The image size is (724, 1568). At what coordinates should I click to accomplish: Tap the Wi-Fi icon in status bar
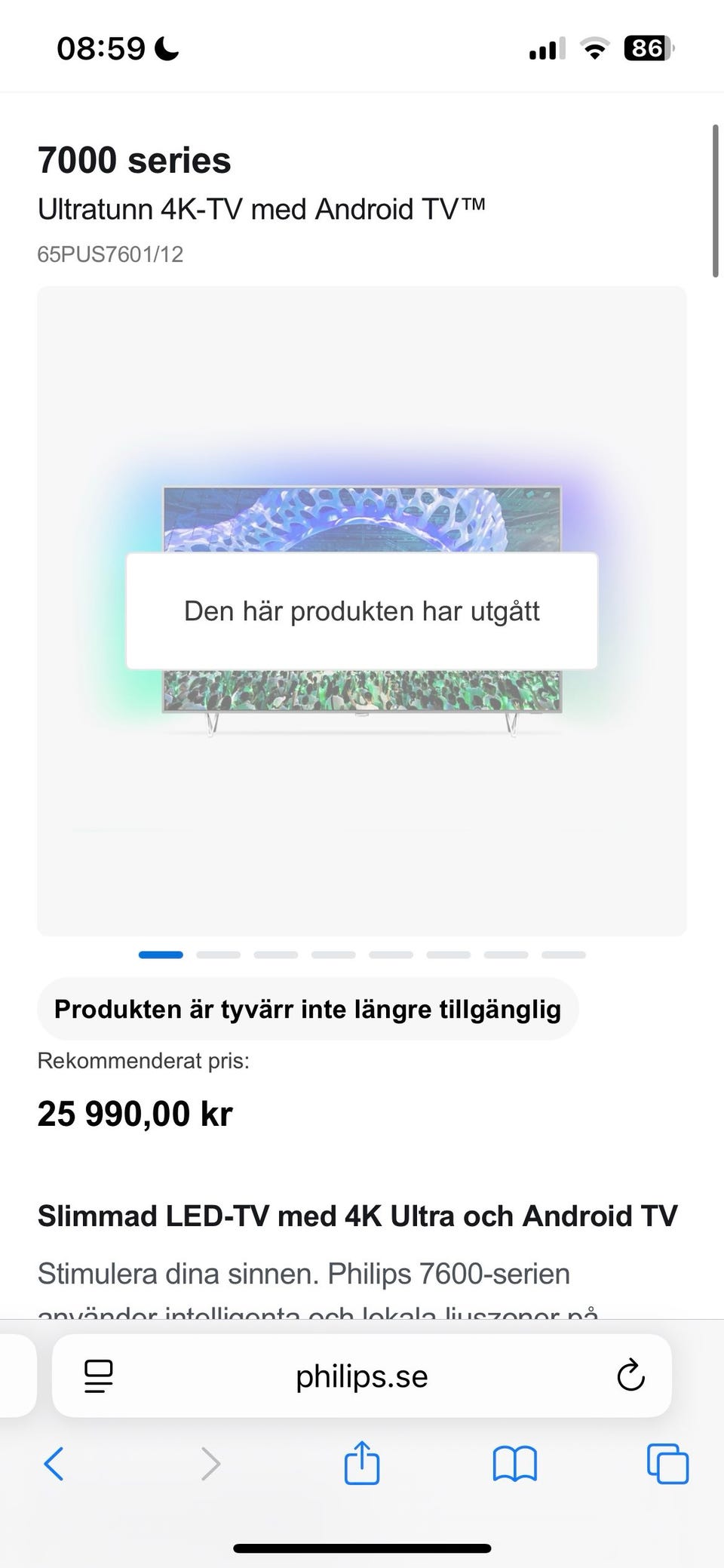[594, 48]
